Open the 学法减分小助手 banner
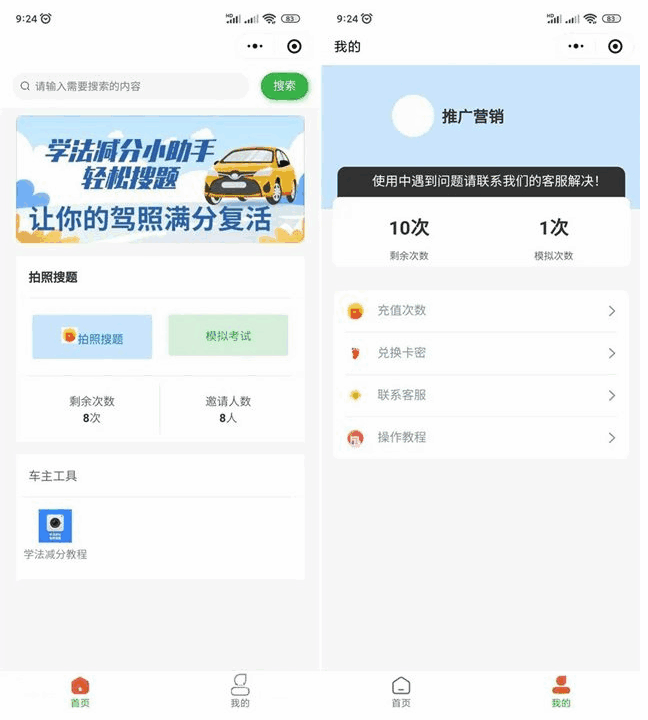The height and width of the screenshot is (720, 648). click(160, 179)
